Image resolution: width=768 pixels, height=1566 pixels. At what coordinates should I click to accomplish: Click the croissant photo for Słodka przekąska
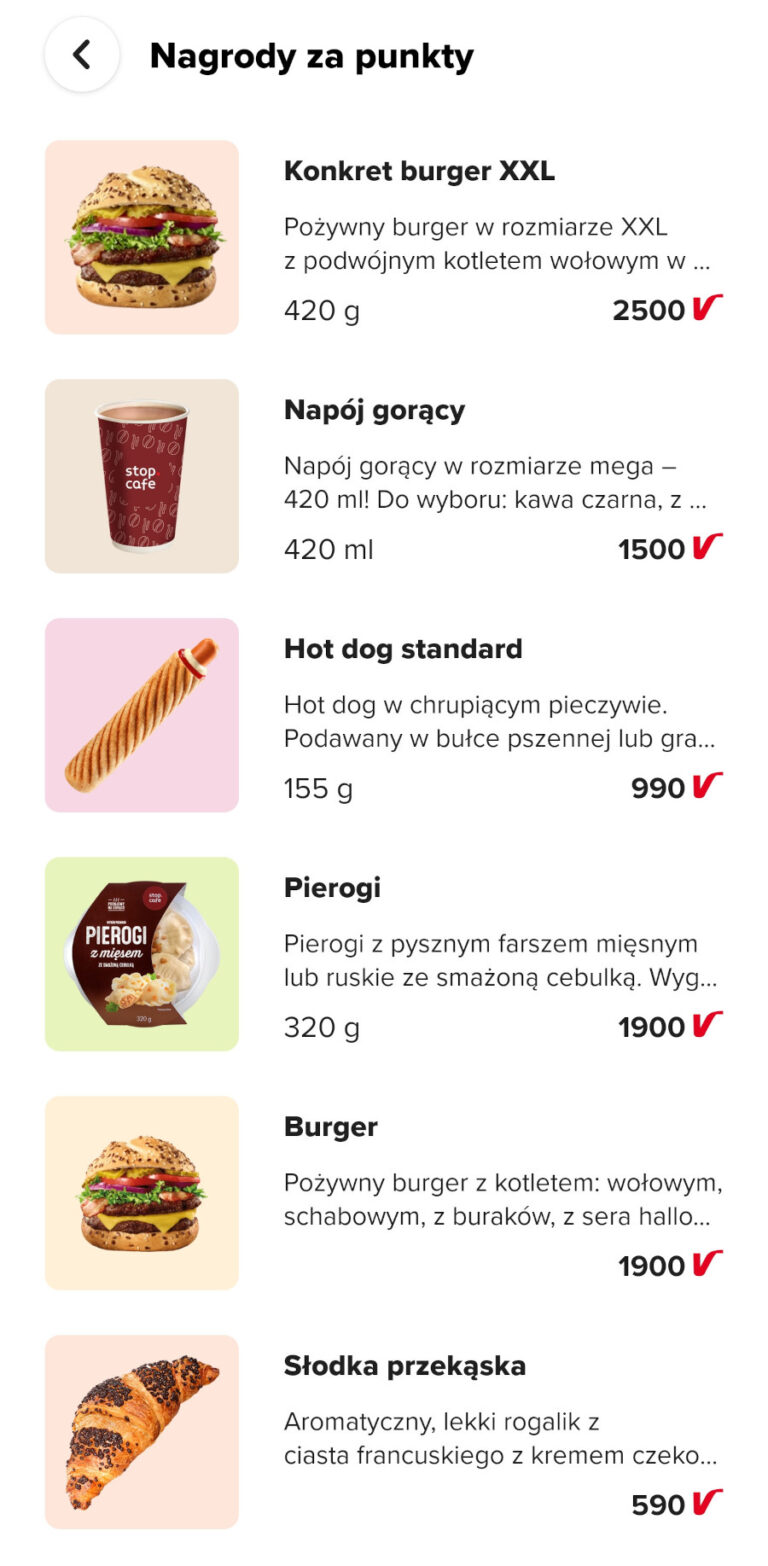point(141,1430)
